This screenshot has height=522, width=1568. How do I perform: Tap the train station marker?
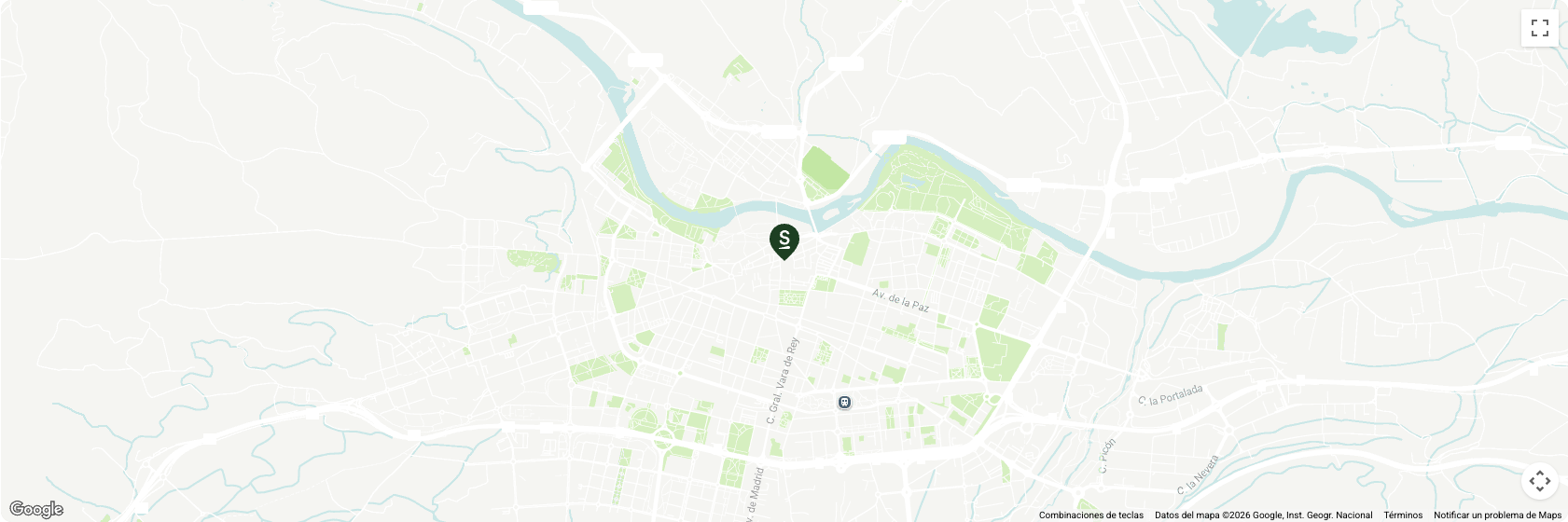click(844, 402)
